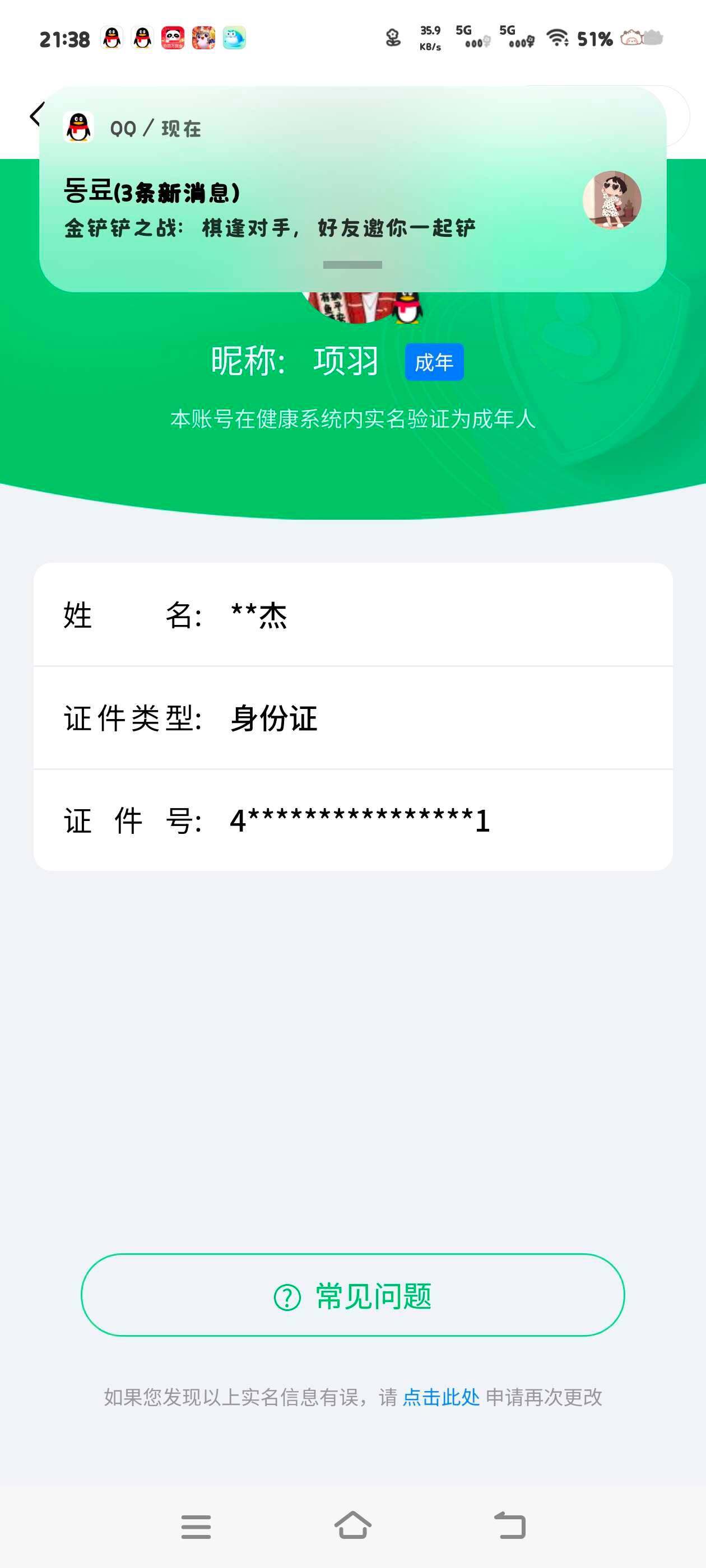Tap the Wi-Fi signal icon
This screenshot has height=1568, width=706.
click(x=558, y=38)
